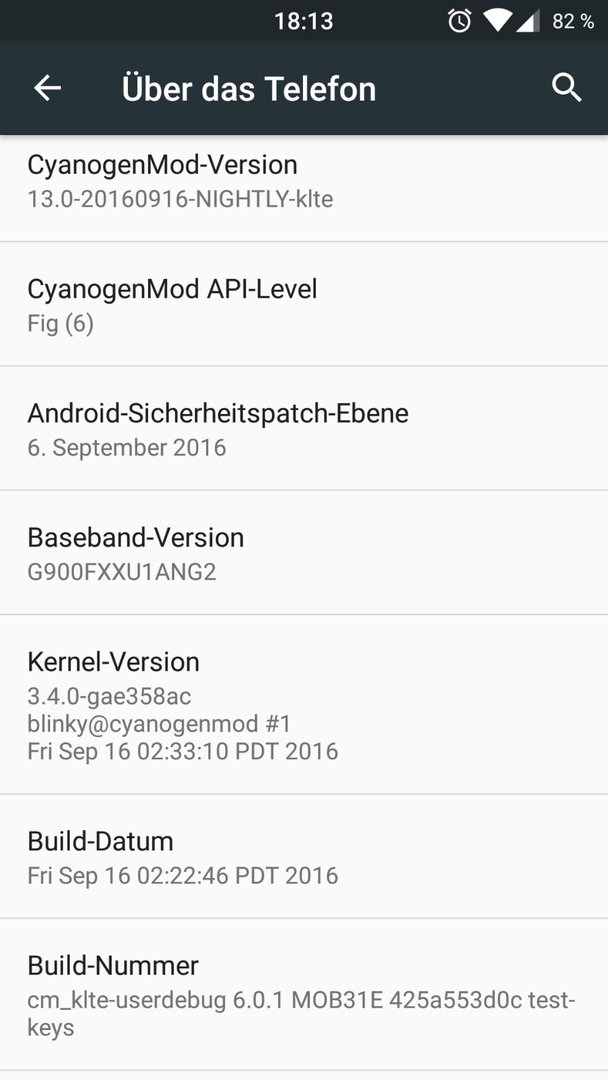Screen dimensions: 608x1080
Task: Select the Kernel-Version entry
Action: click(x=304, y=705)
